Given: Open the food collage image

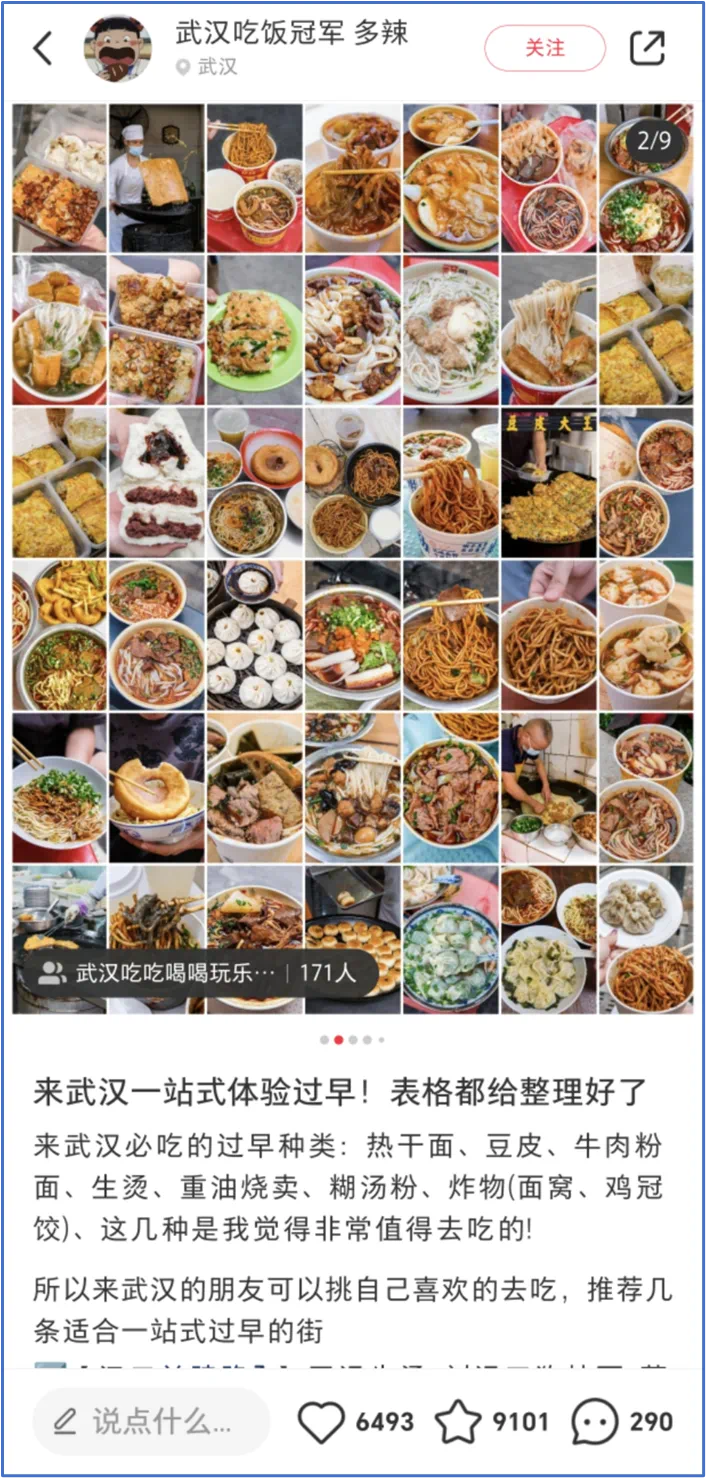Looking at the screenshot, I should [x=352, y=500].
